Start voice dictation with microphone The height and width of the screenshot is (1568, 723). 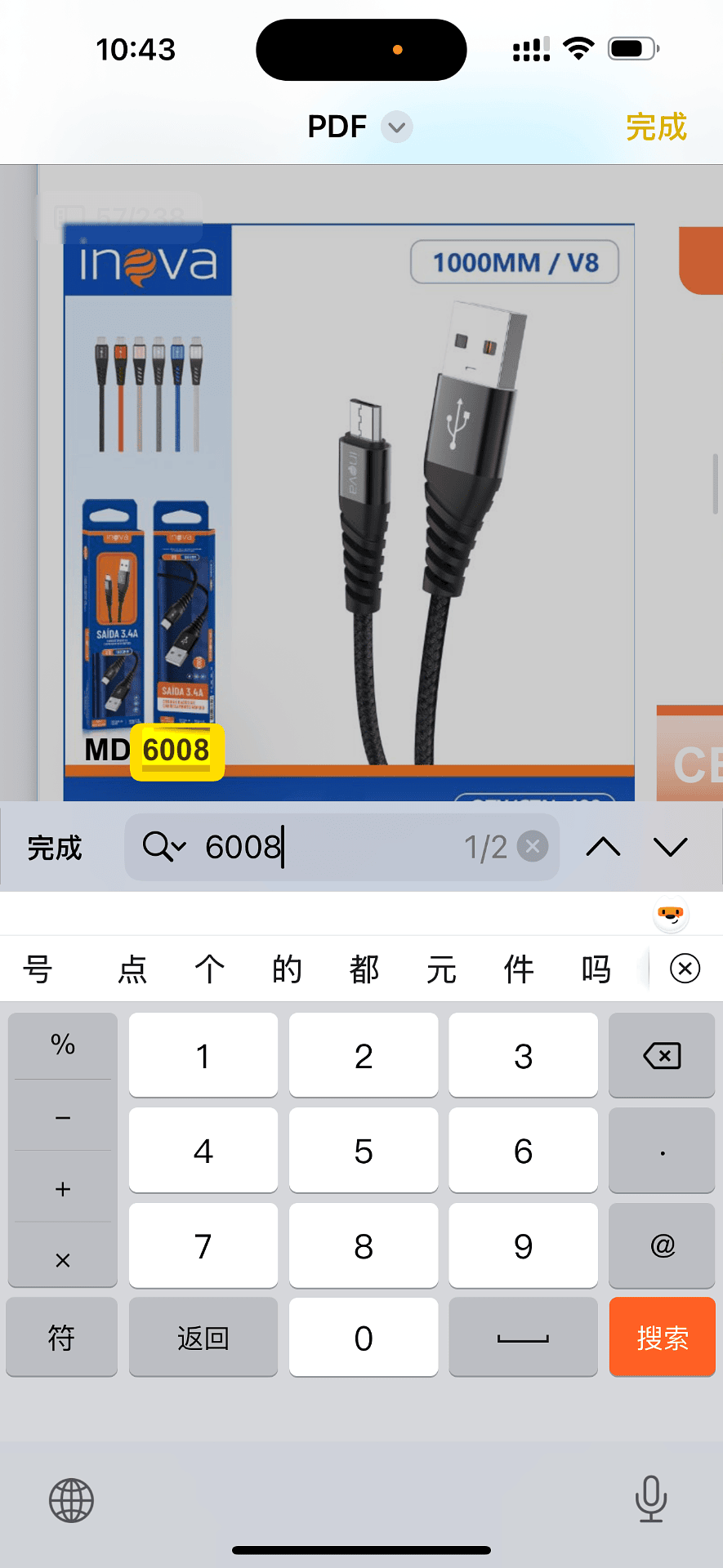pyautogui.click(x=650, y=1499)
